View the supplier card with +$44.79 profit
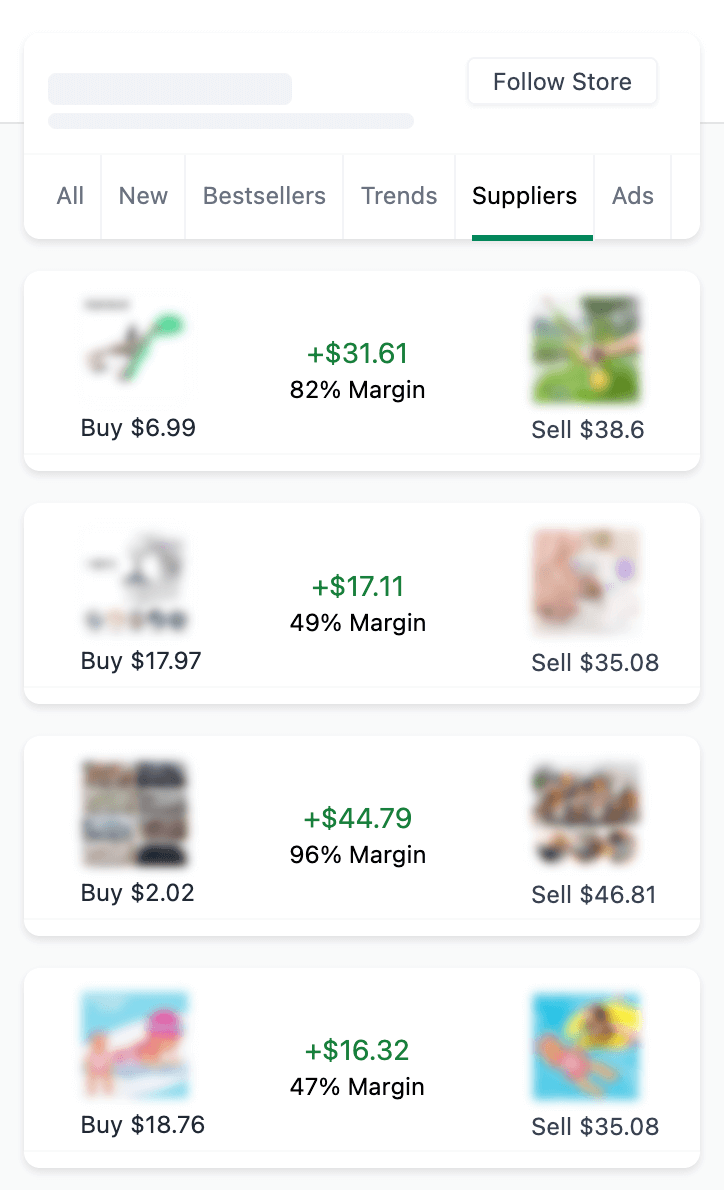724x1190 pixels. pos(358,835)
